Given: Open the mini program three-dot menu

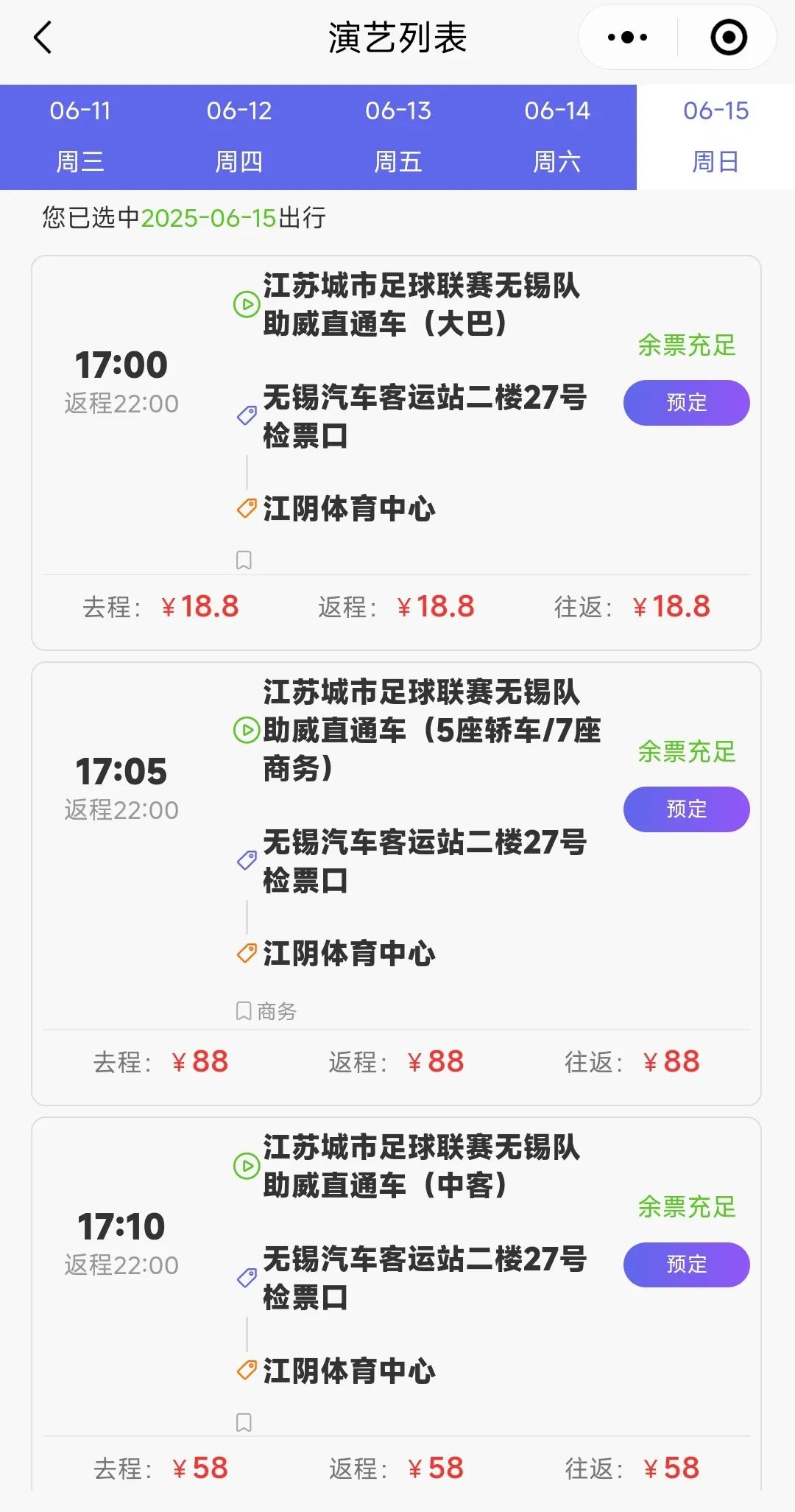Looking at the screenshot, I should click(x=627, y=38).
